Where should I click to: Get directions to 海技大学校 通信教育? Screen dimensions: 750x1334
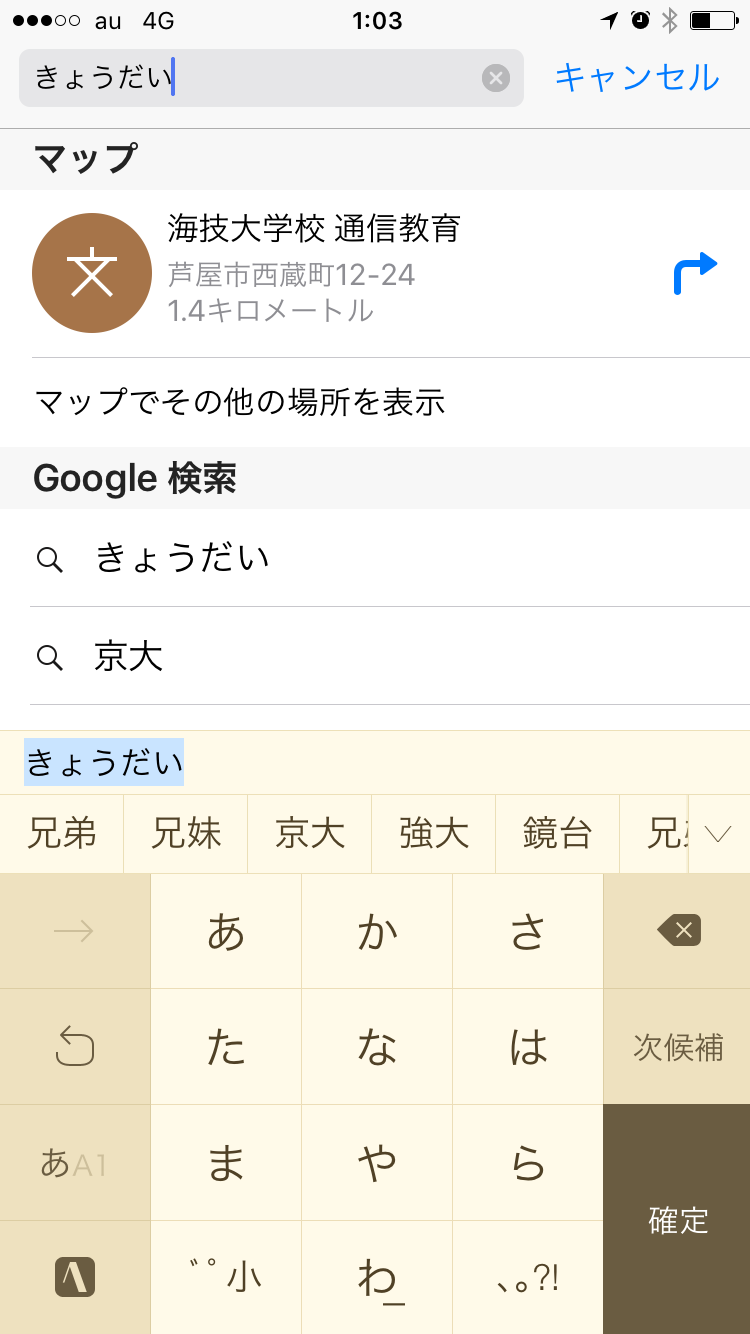point(696,273)
